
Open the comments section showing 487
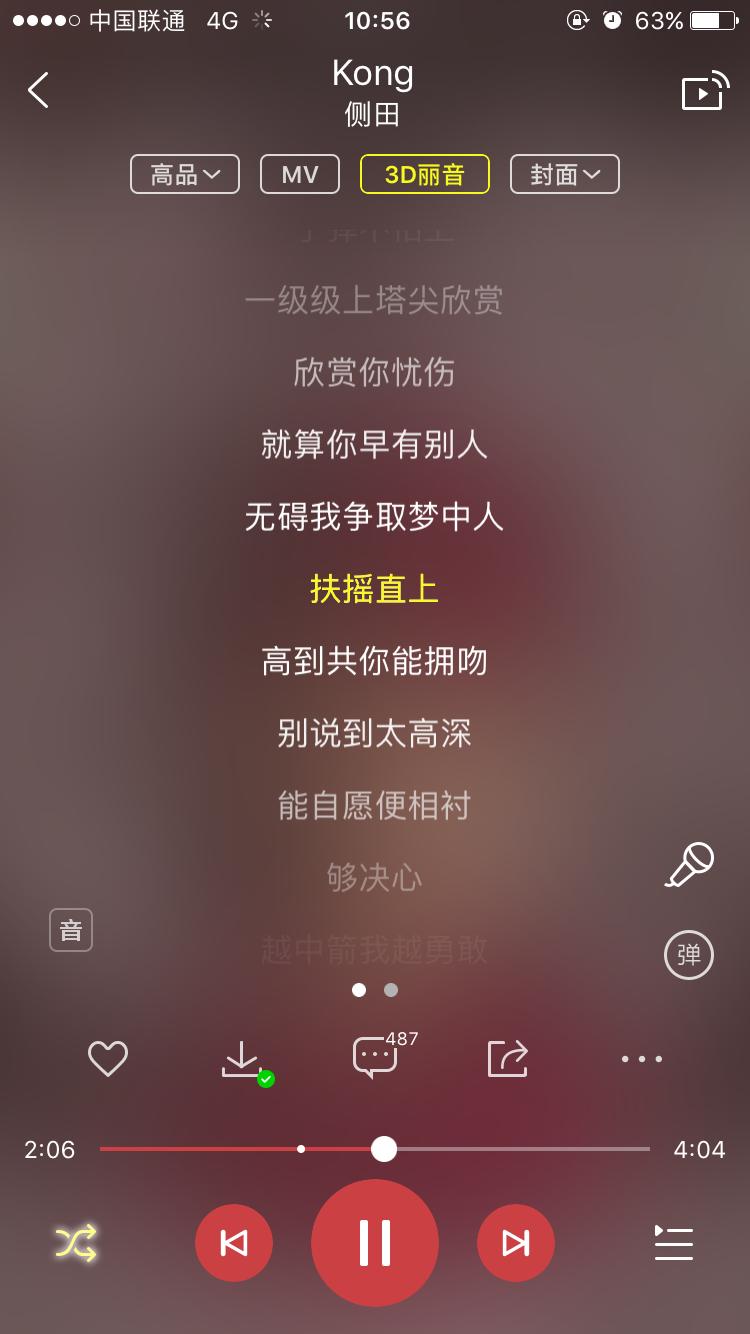pyautogui.click(x=373, y=1058)
